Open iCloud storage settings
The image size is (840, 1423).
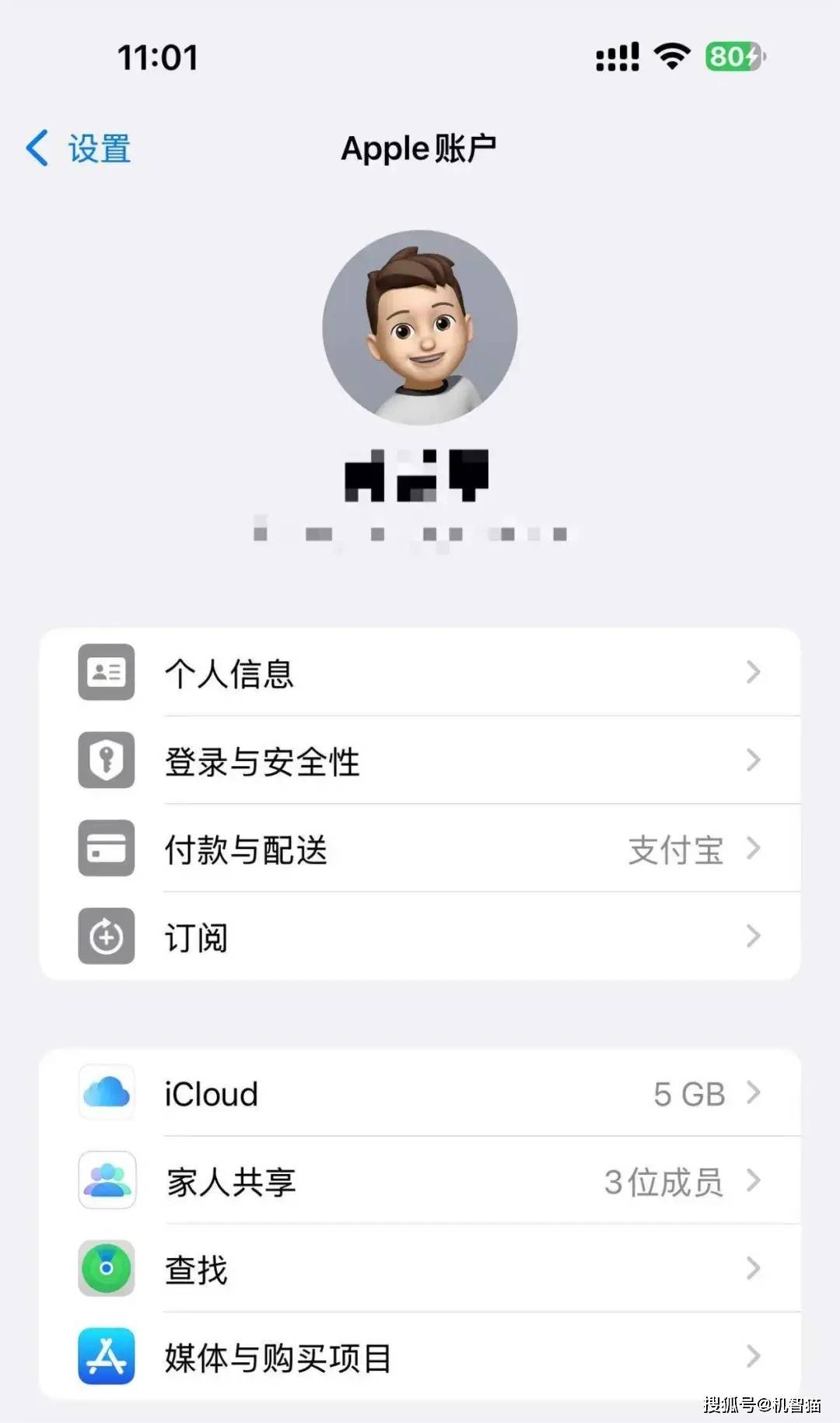(420, 1094)
